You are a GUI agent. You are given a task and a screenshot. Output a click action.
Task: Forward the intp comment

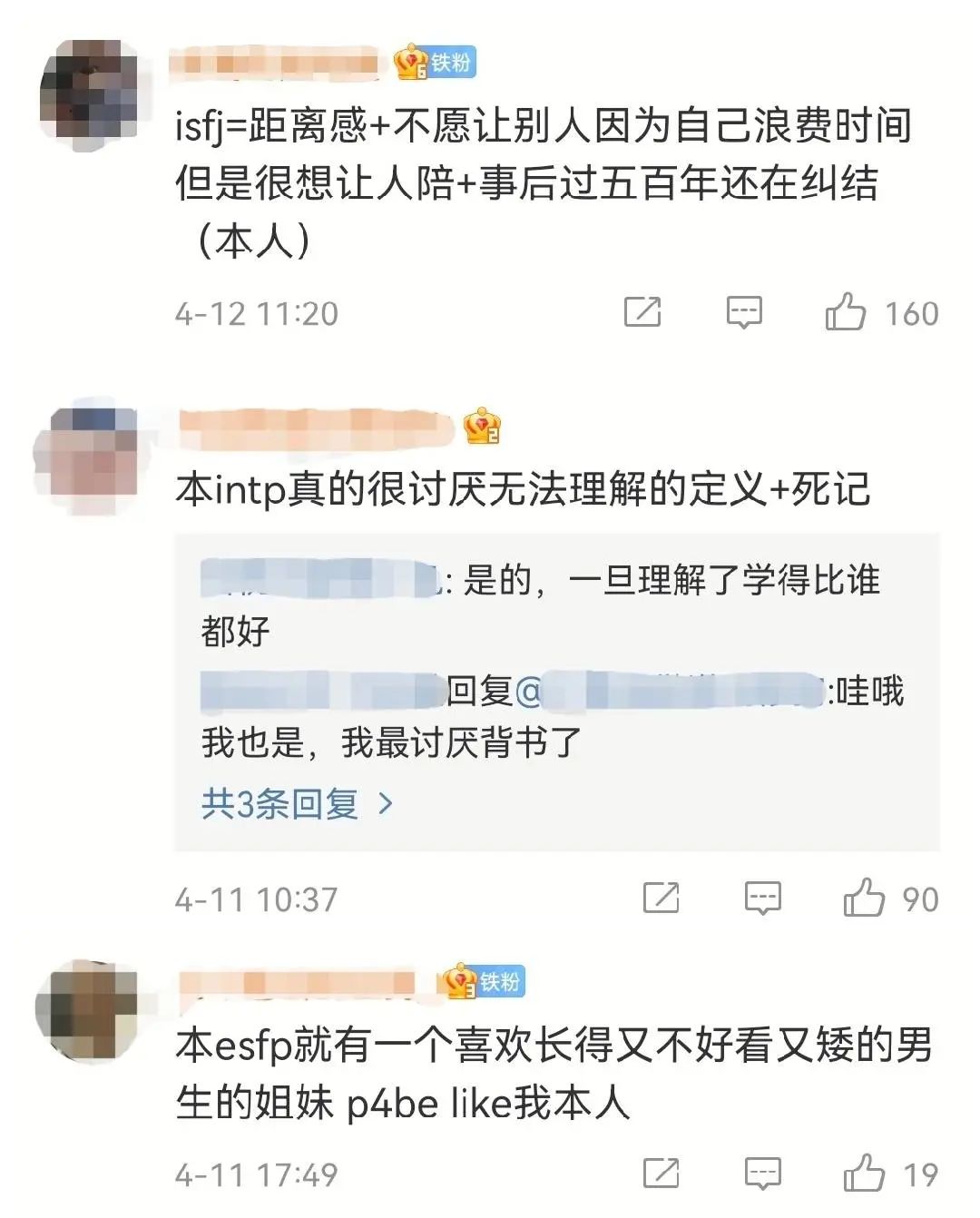(661, 899)
